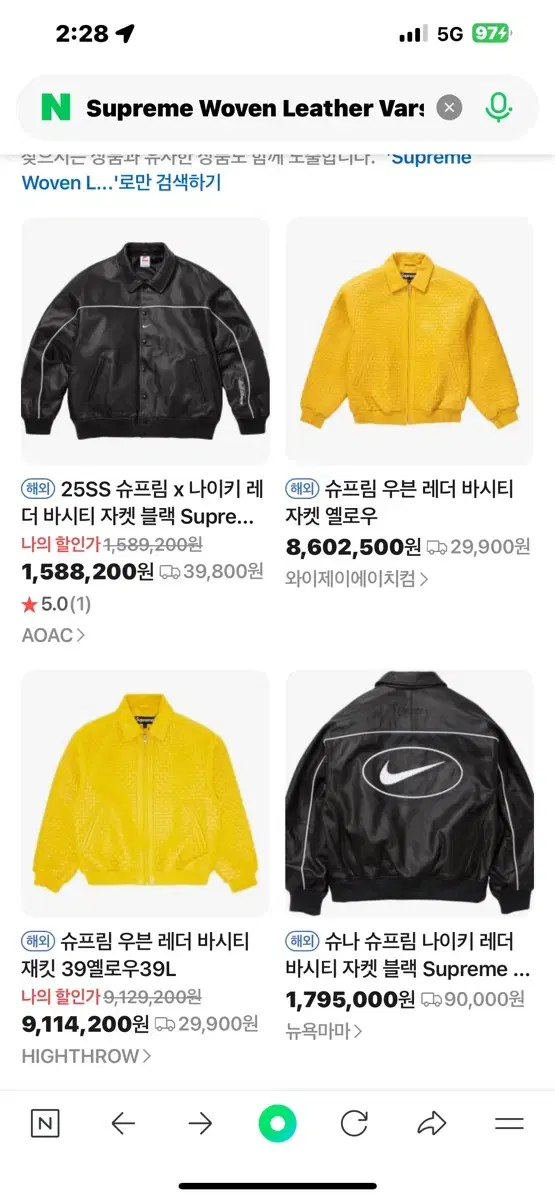Clear the search text with X button
Viewport: 555px width, 1200px height.
450,108
